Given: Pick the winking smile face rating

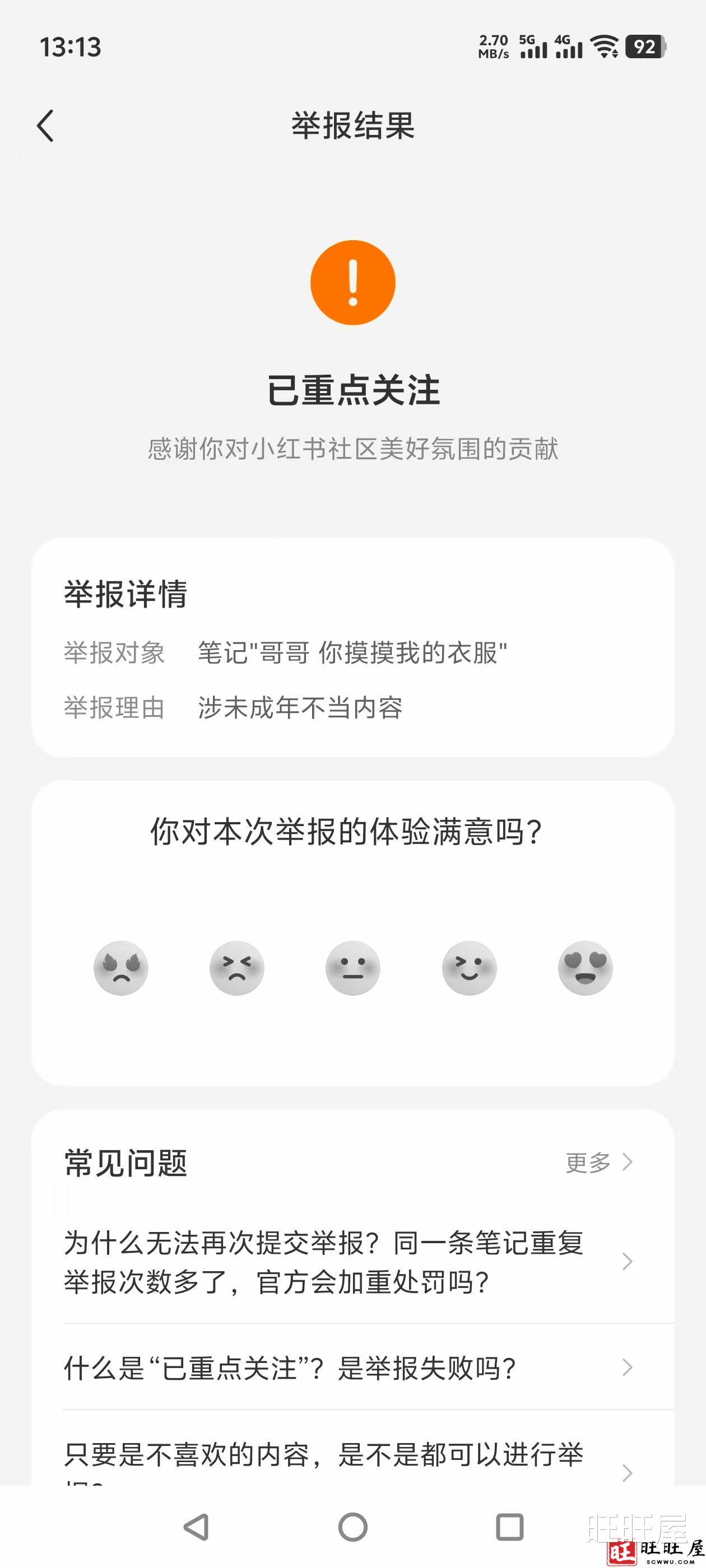Looking at the screenshot, I should click(x=469, y=968).
